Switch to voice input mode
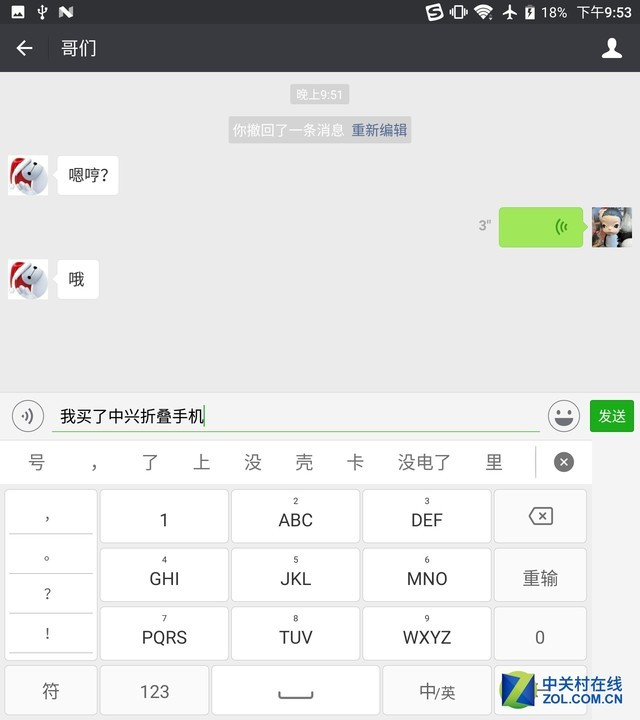This screenshot has width=640, height=720. (x=27, y=416)
